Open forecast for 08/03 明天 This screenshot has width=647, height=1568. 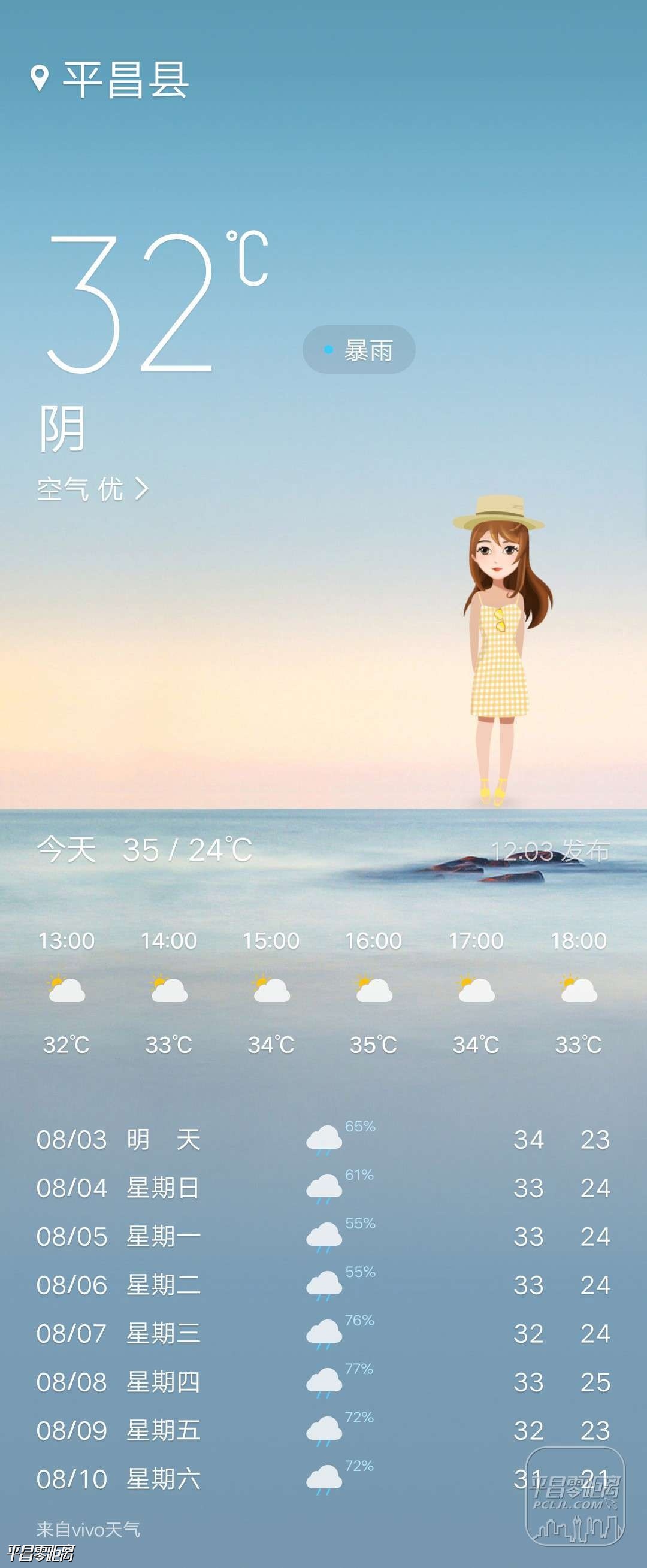pyautogui.click(x=322, y=1140)
